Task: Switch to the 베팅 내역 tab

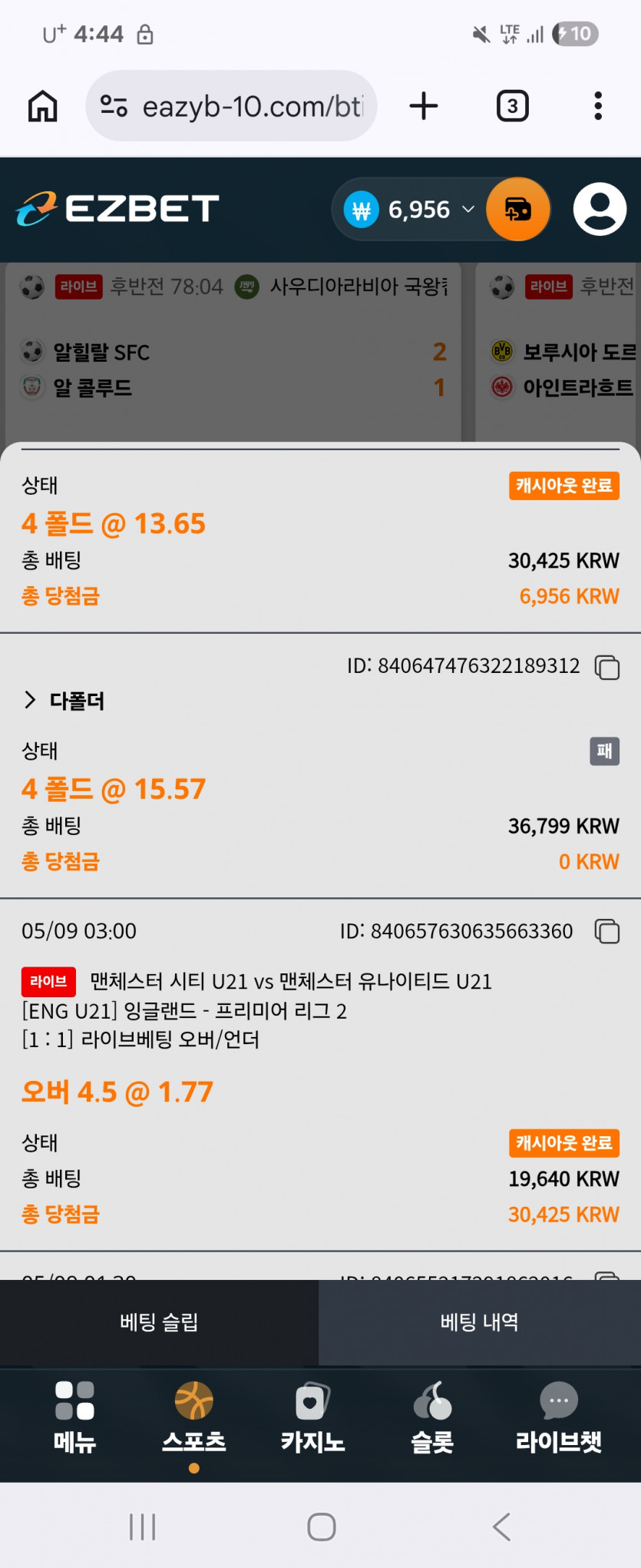Action: tap(480, 1322)
